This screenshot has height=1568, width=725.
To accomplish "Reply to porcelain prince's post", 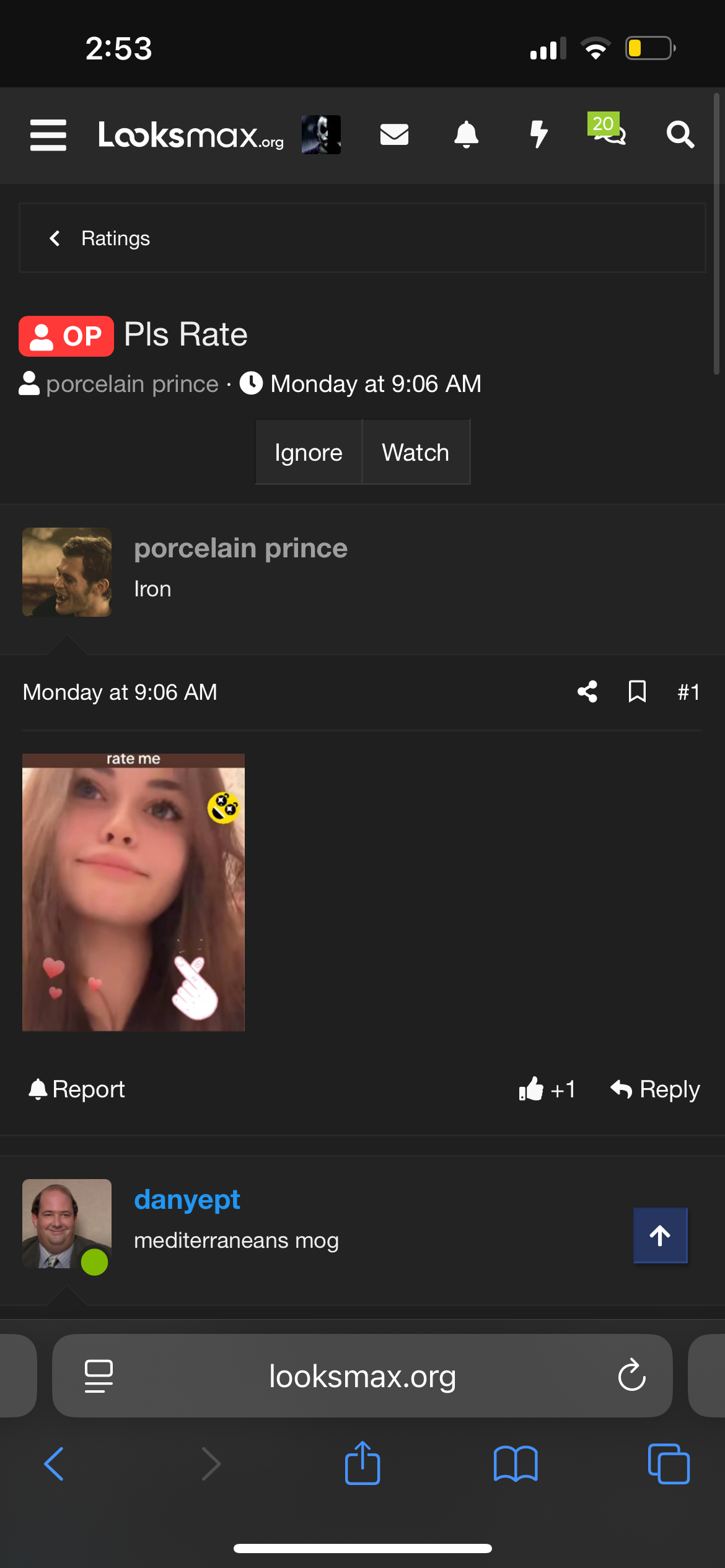I will (655, 1089).
